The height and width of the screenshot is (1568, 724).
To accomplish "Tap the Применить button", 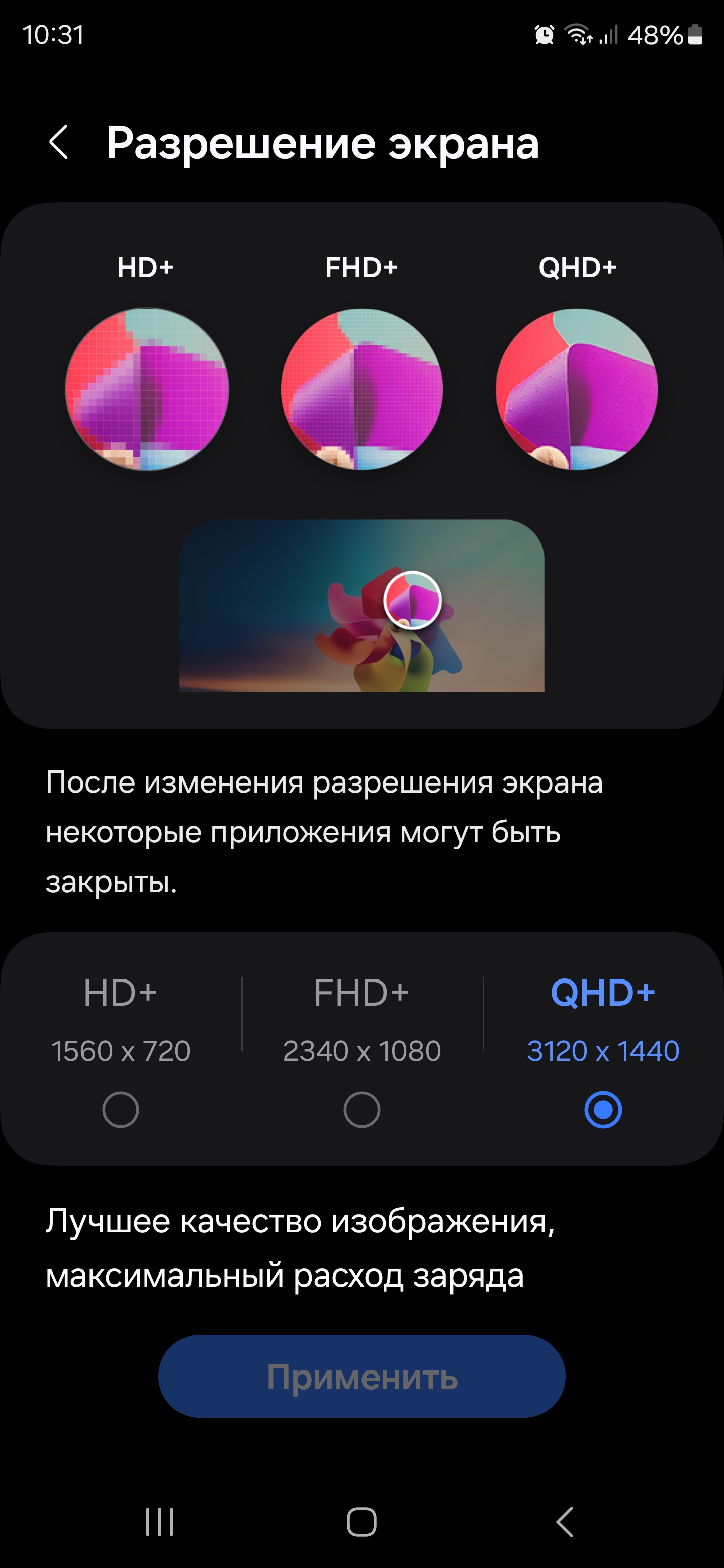I will tap(361, 1377).
